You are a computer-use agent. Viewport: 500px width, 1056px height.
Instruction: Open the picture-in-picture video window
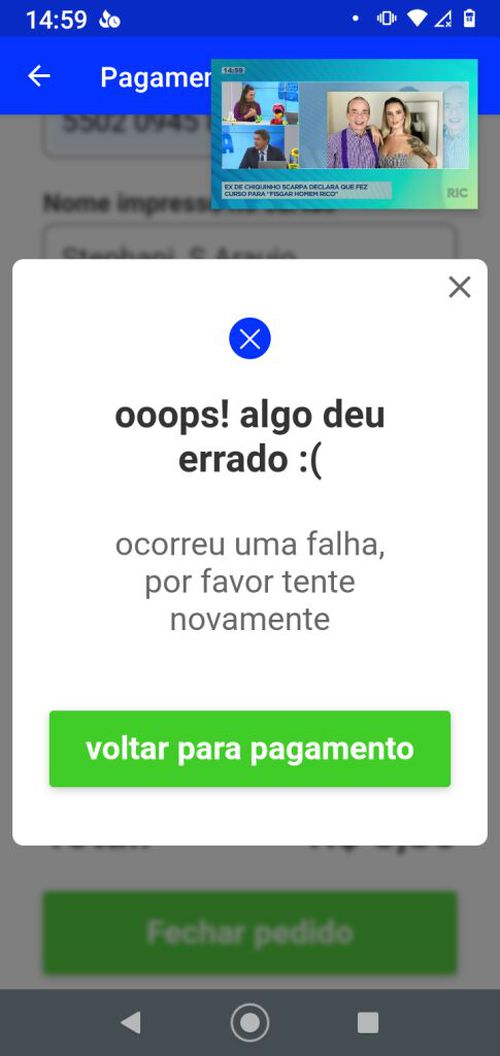coord(344,134)
